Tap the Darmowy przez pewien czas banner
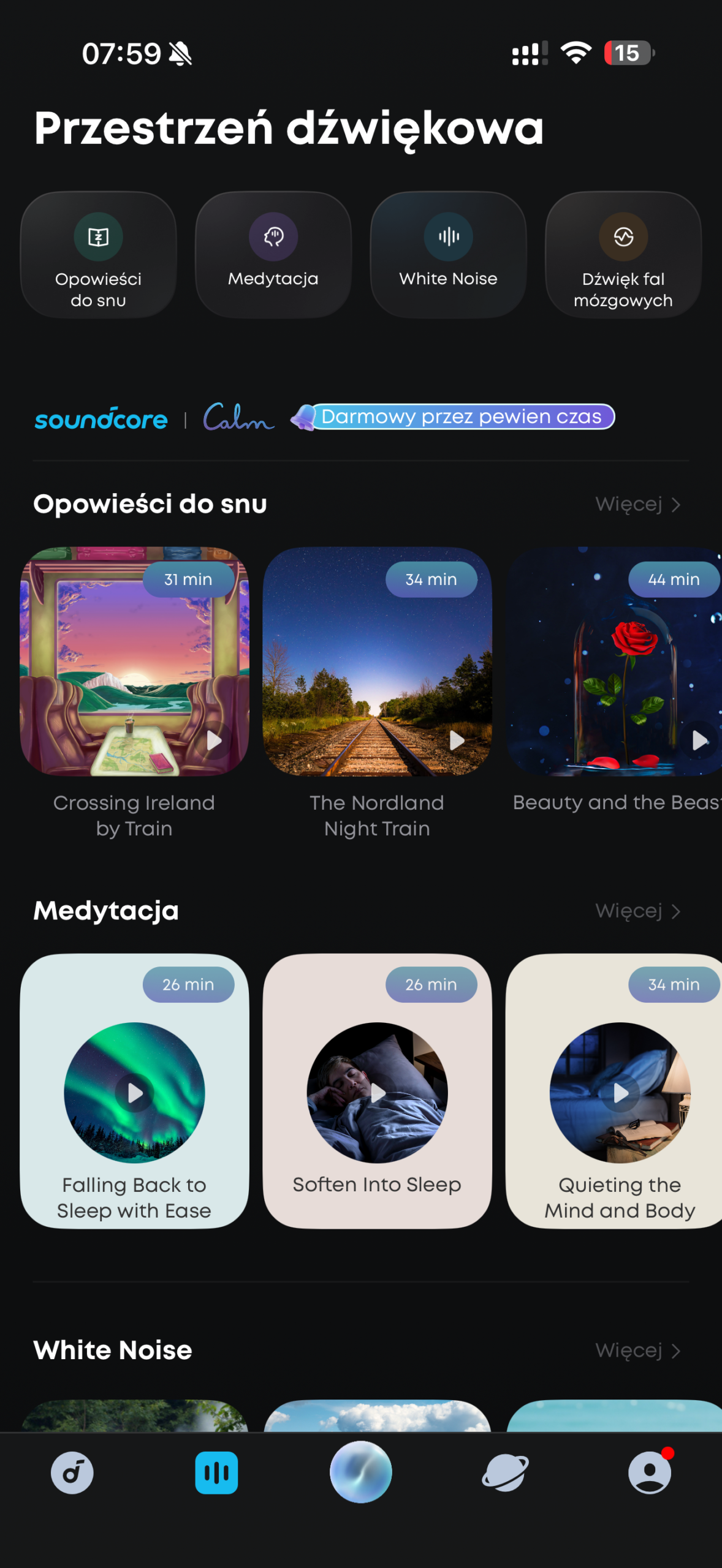Screen dimensions: 722x1568 pos(454,417)
